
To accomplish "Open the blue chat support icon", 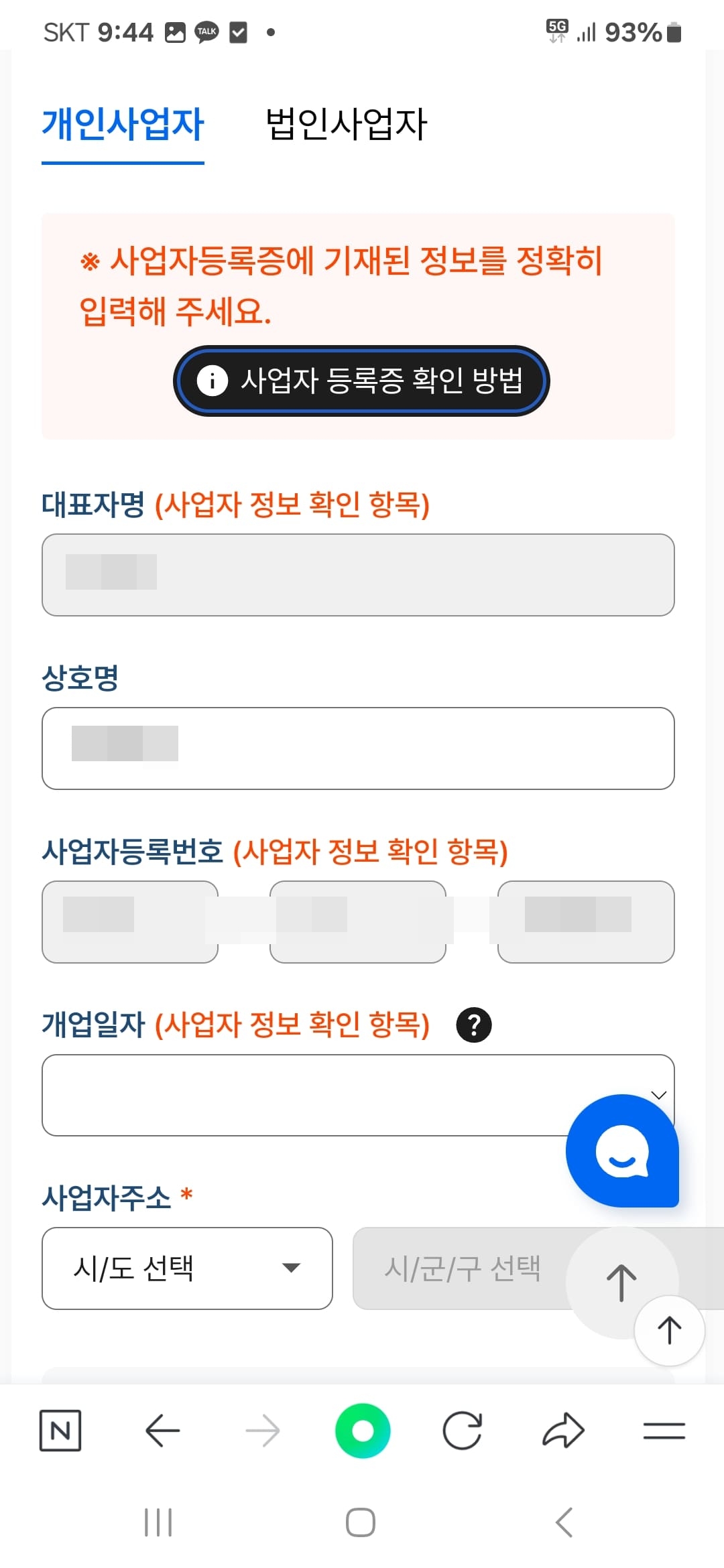I will [622, 1148].
